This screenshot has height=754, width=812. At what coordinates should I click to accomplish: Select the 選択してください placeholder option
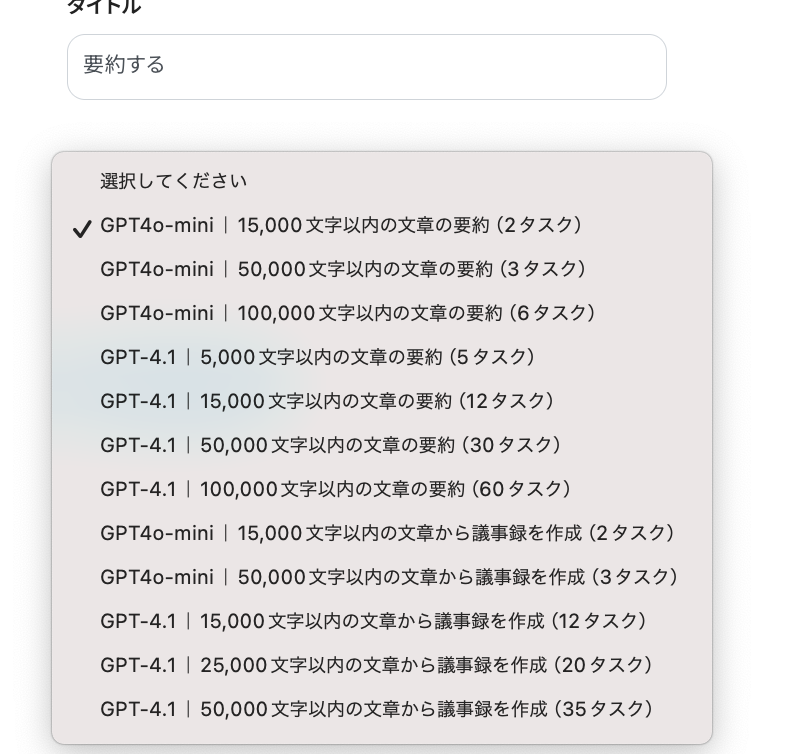[173, 181]
